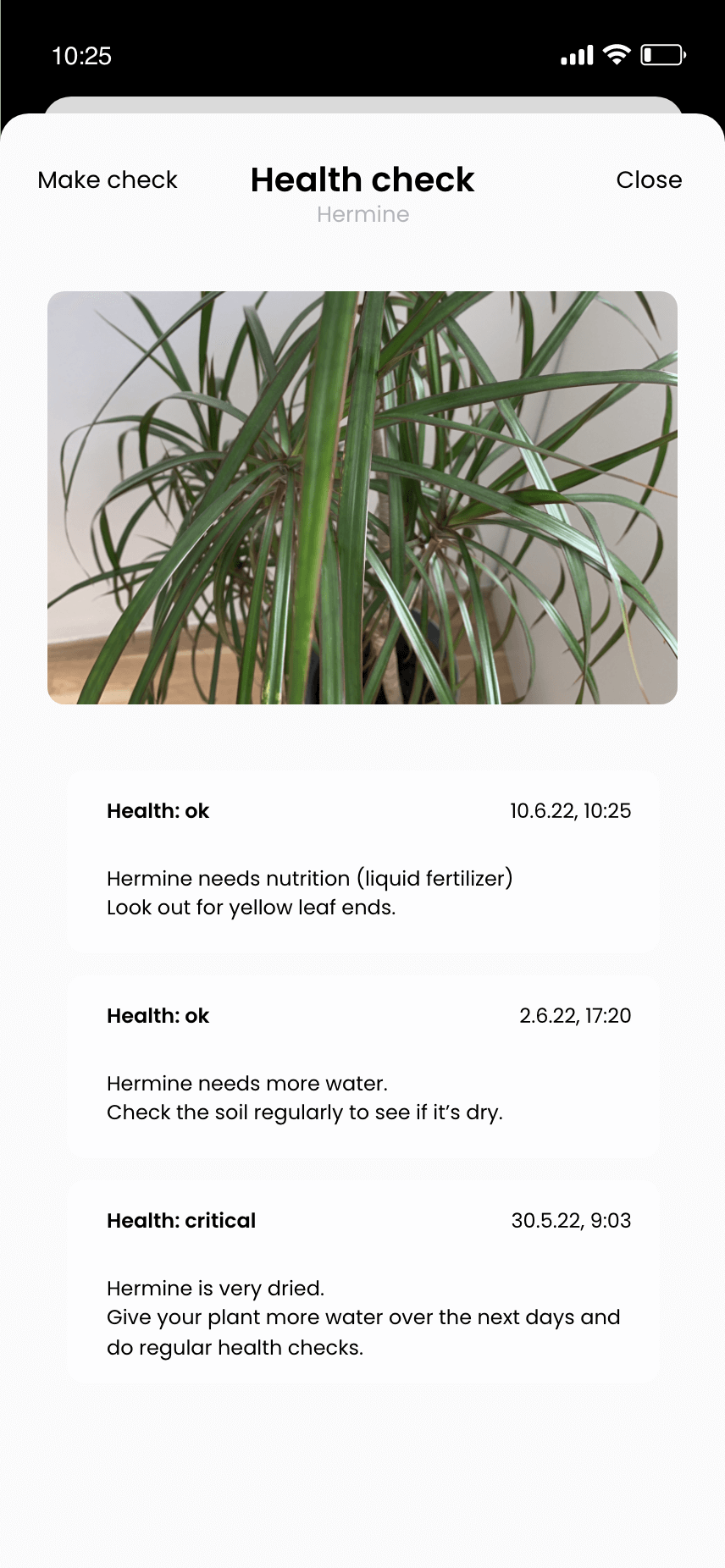Screen dimensions: 725x1568
Task: Open the health entry from 2.6.22, 17:20
Action: point(362,1066)
